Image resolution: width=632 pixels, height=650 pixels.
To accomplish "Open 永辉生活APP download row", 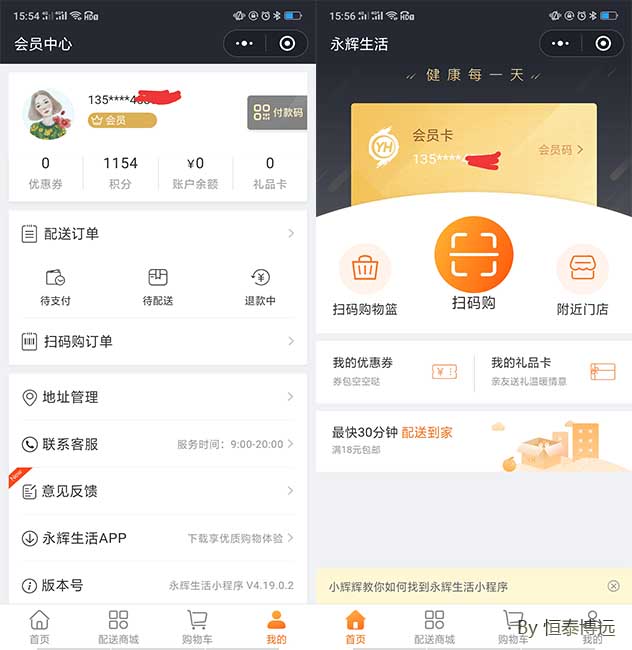I will point(158,538).
